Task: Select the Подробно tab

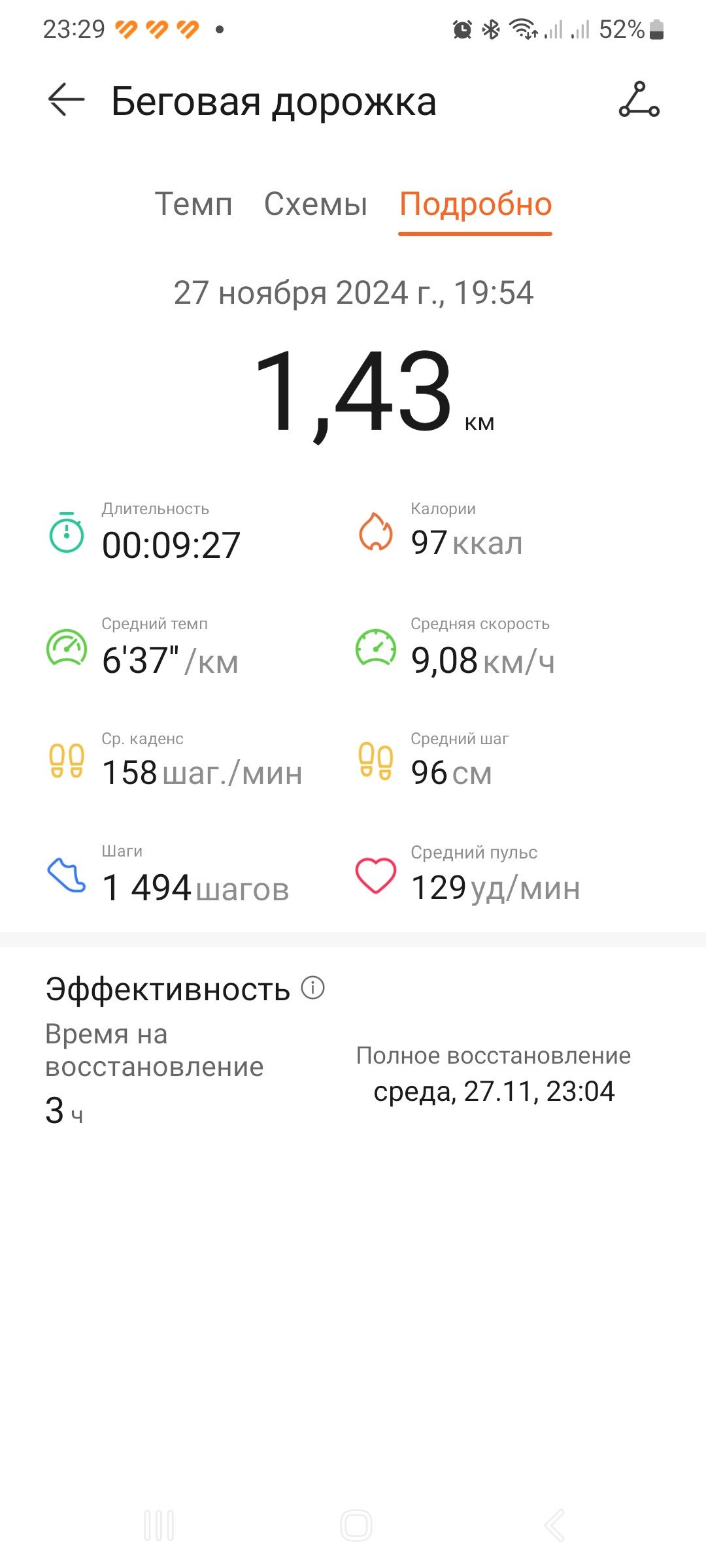Action: pyautogui.click(x=475, y=204)
